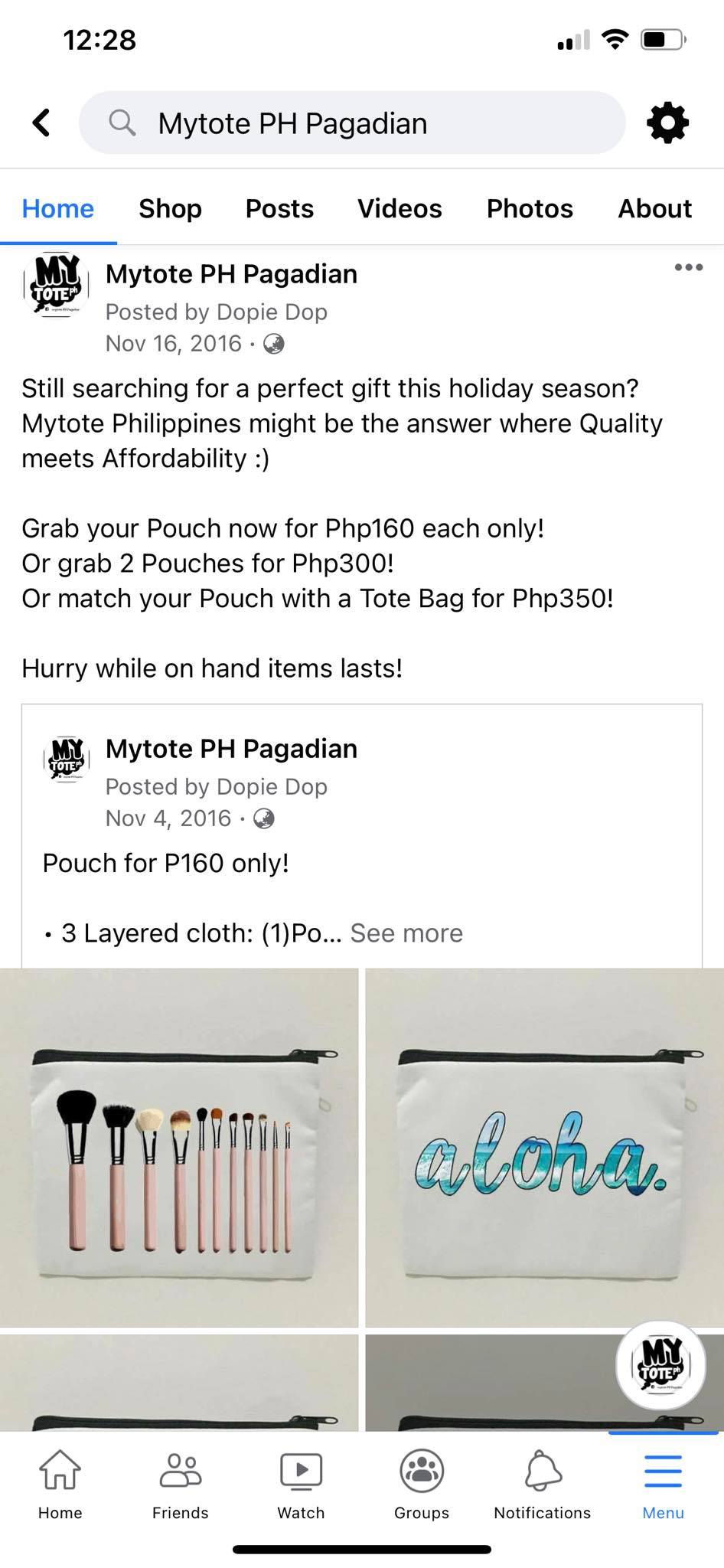Tap the floating Mytote PH page bubble
This screenshot has width=724, height=1568.
(660, 1365)
